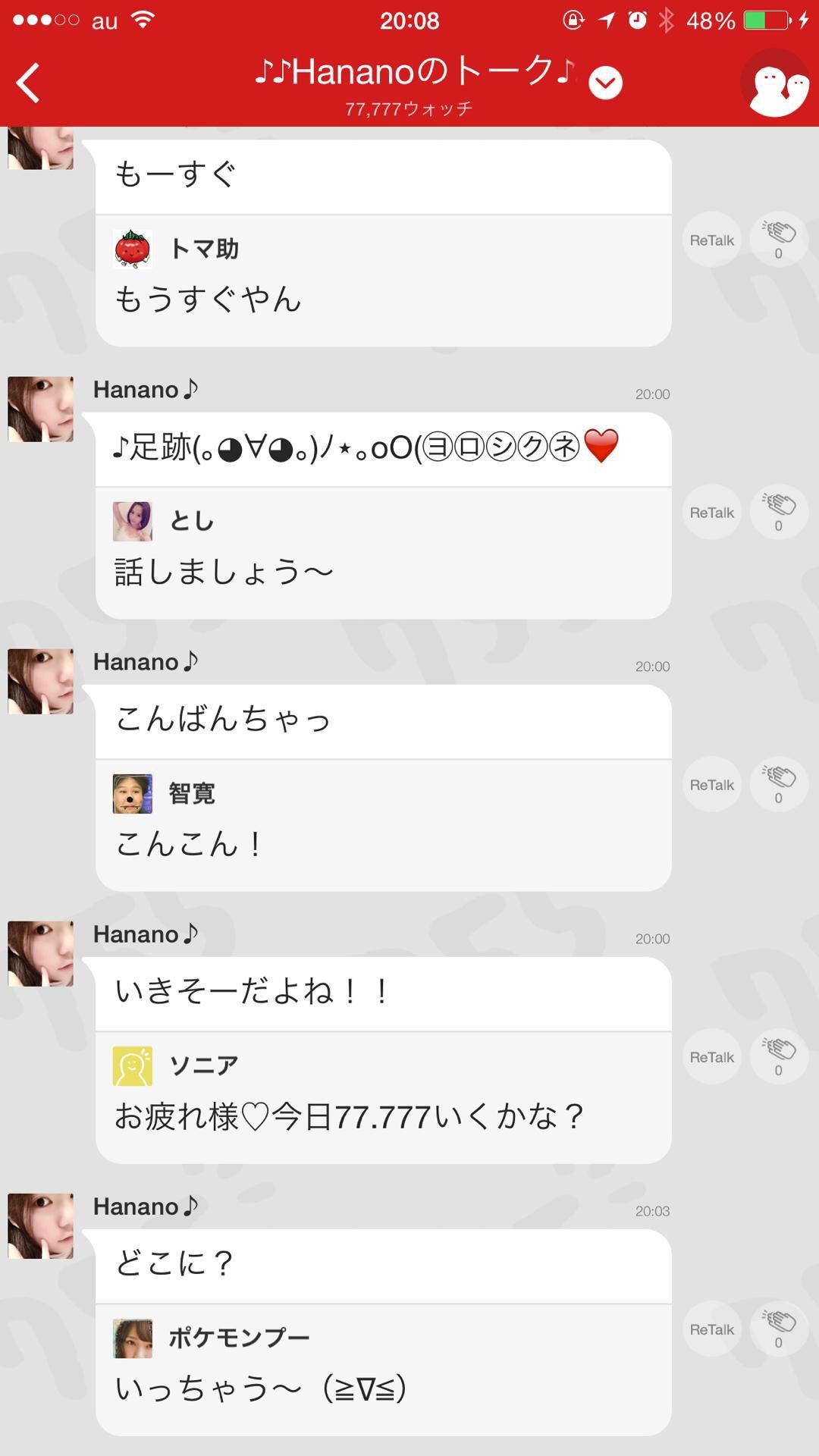Open トマ助's tomato profile picture
This screenshot has width=819, height=1456.
point(133,249)
